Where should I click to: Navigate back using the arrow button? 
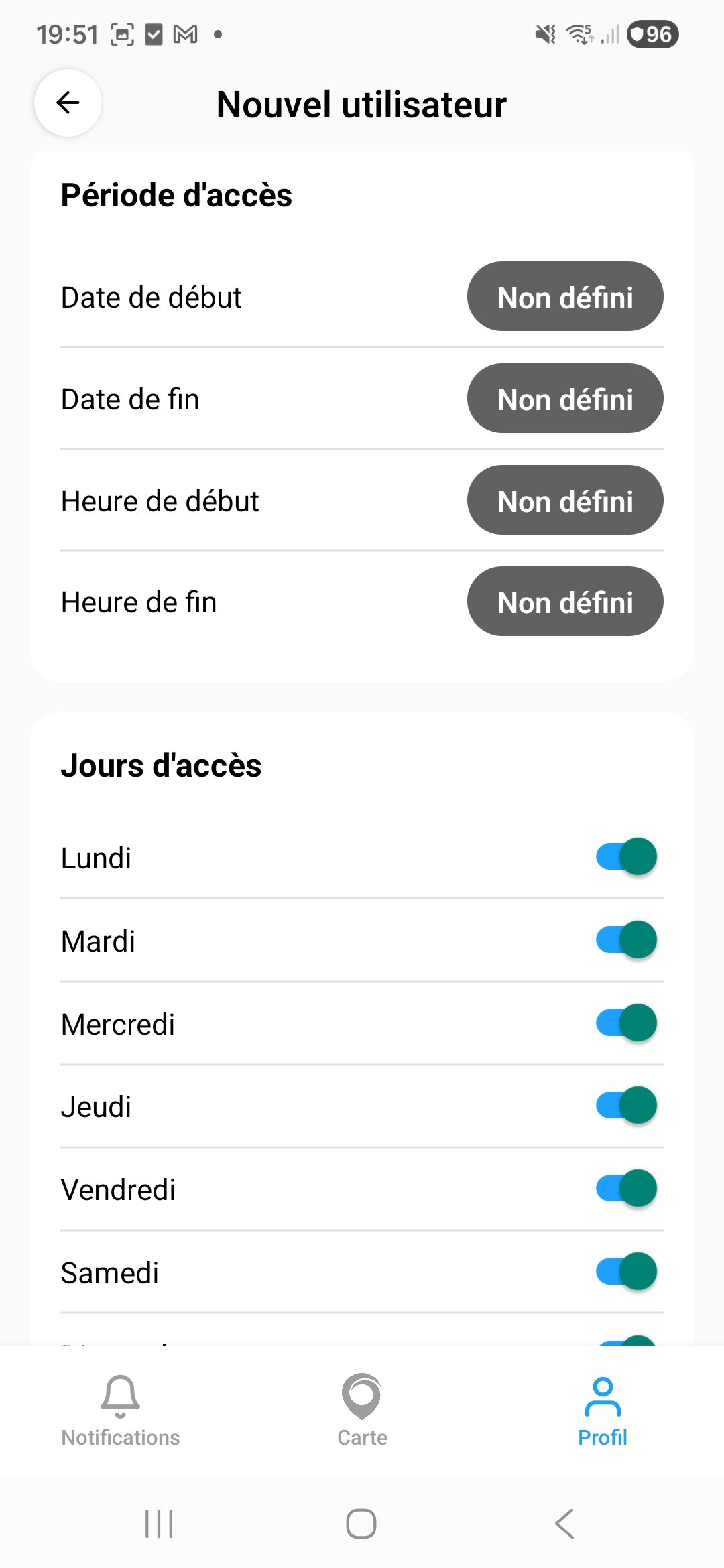(67, 103)
